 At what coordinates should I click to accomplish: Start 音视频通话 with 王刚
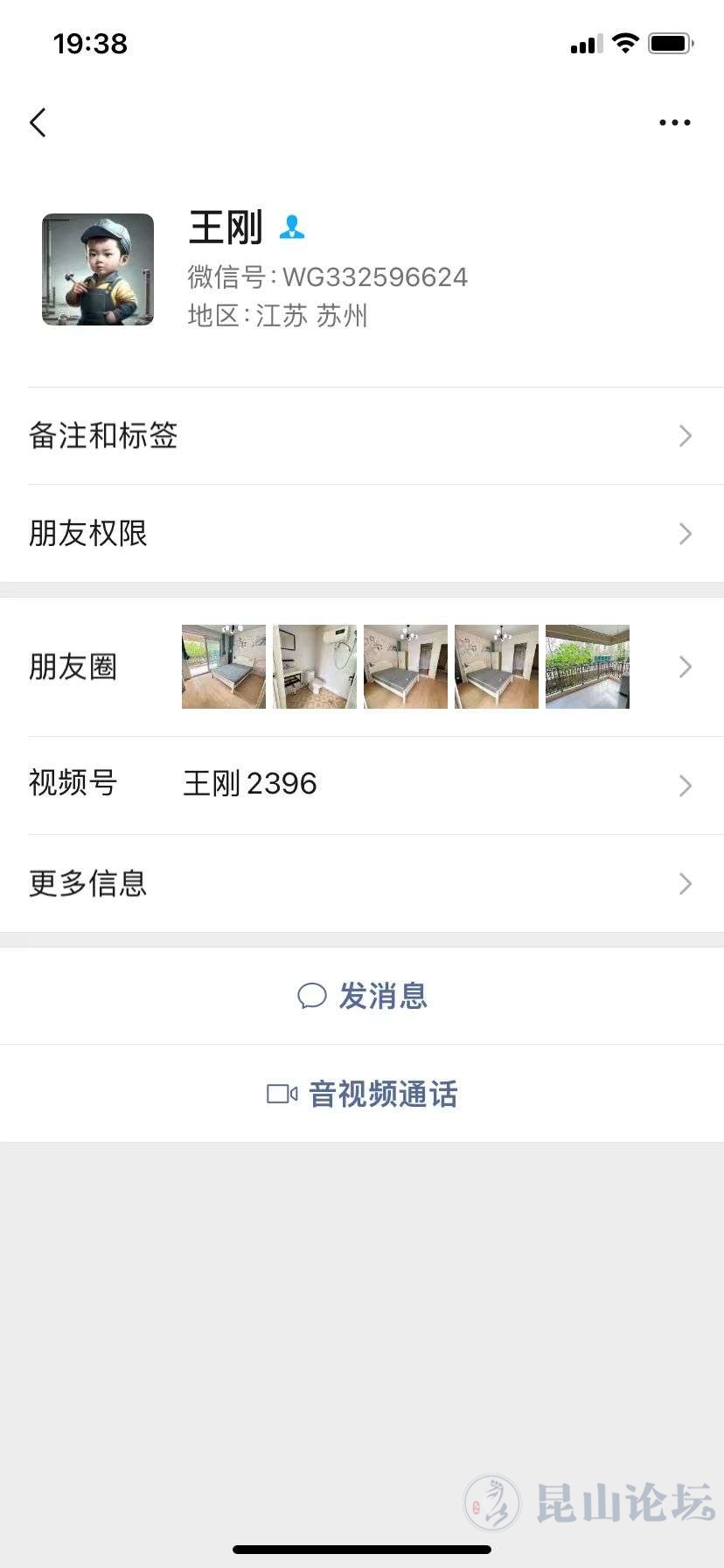click(x=362, y=1094)
